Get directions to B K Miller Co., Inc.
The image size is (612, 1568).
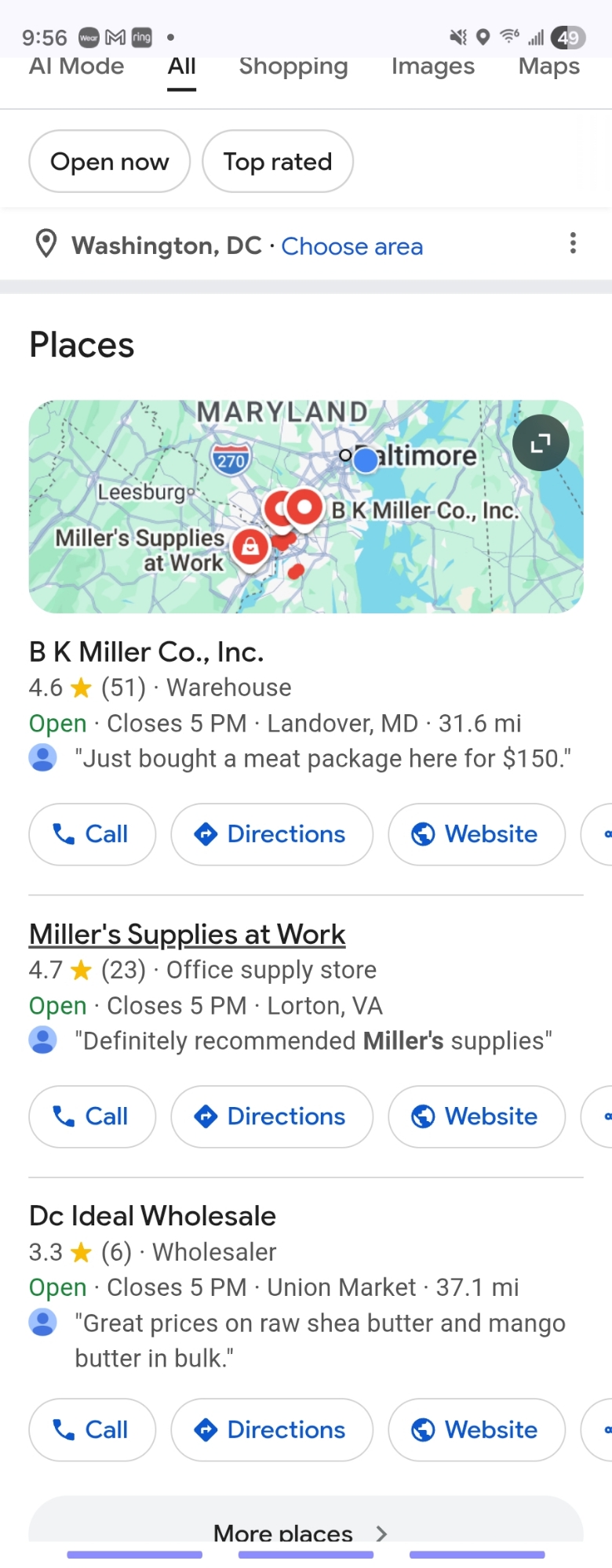(x=271, y=834)
